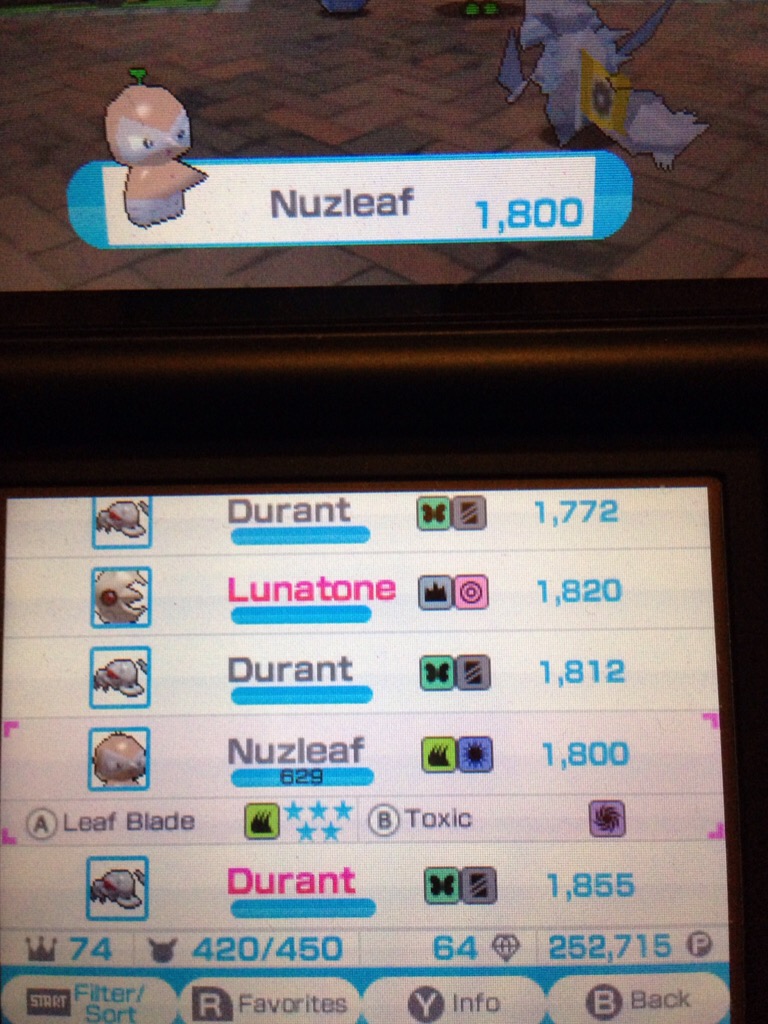Image resolution: width=768 pixels, height=1024 pixels.
Task: Pick Durant with power 1,855
Action: point(360,886)
